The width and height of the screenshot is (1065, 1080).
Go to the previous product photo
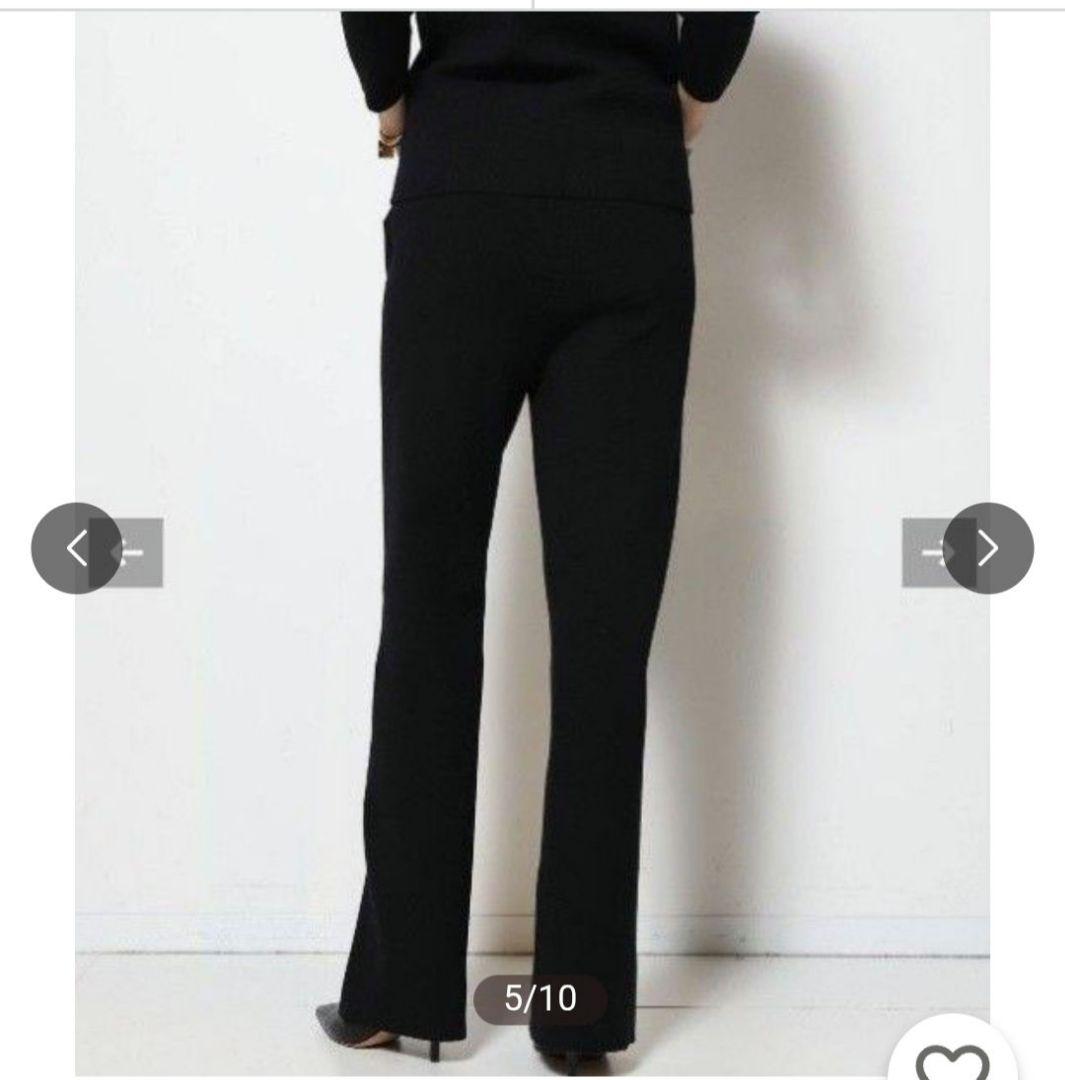[76, 548]
